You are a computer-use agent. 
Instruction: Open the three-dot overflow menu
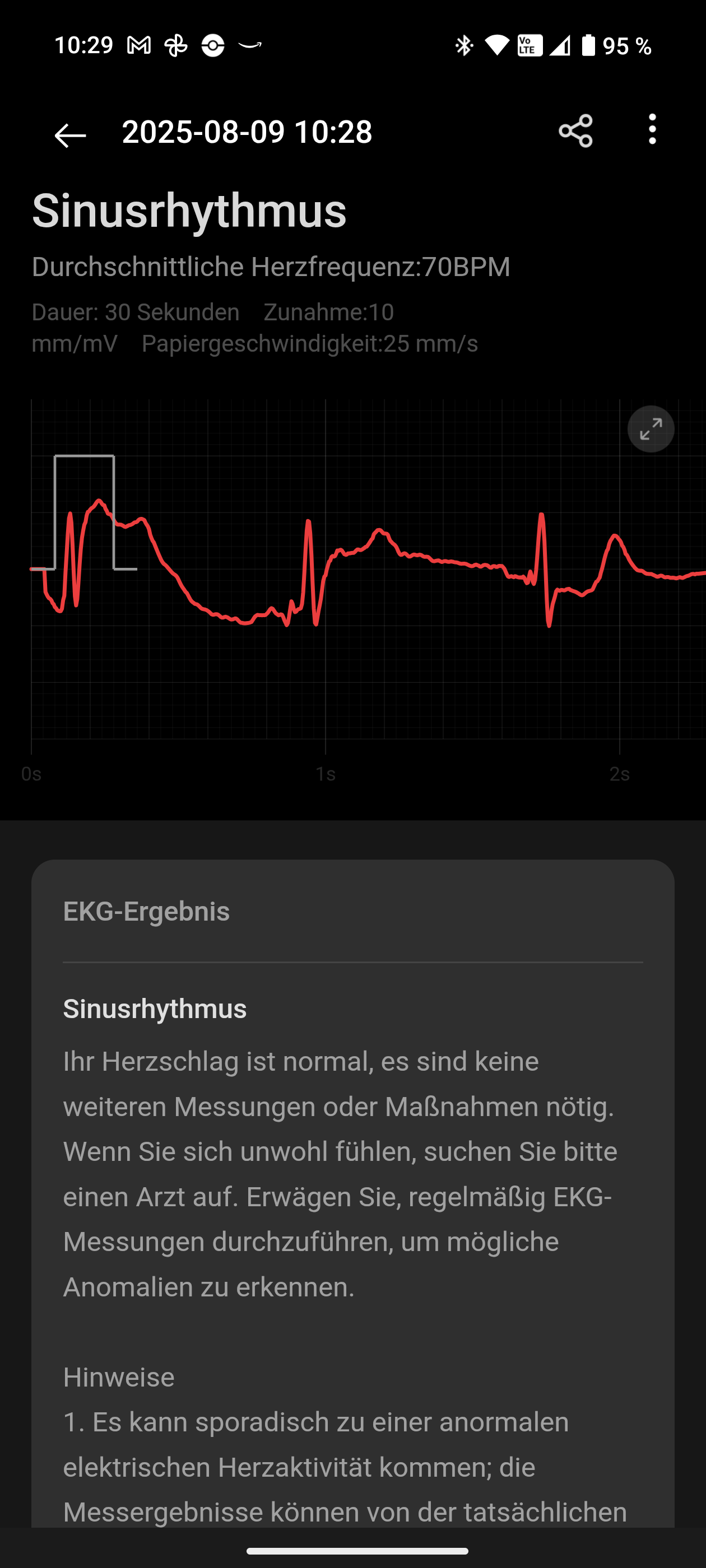tap(652, 129)
